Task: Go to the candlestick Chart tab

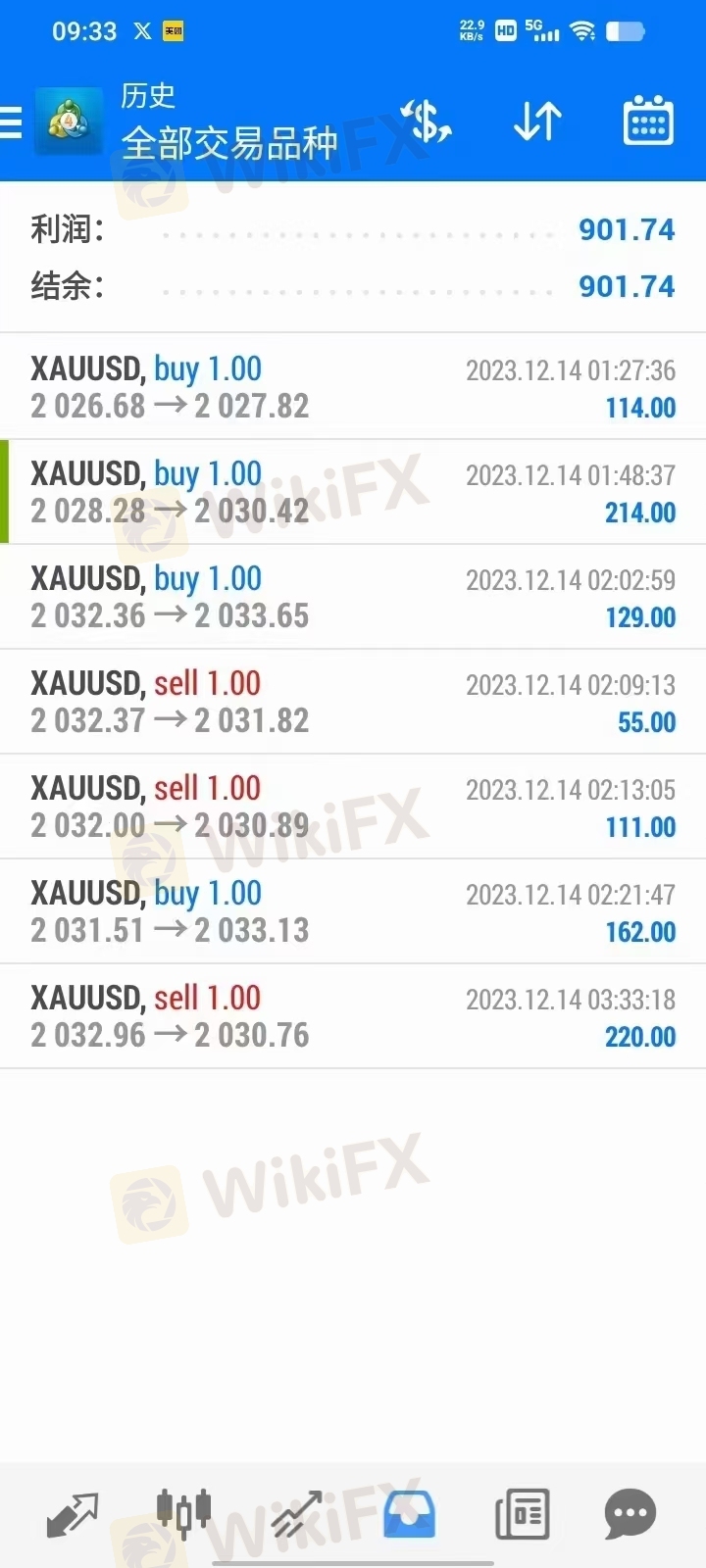Action: [184, 1512]
